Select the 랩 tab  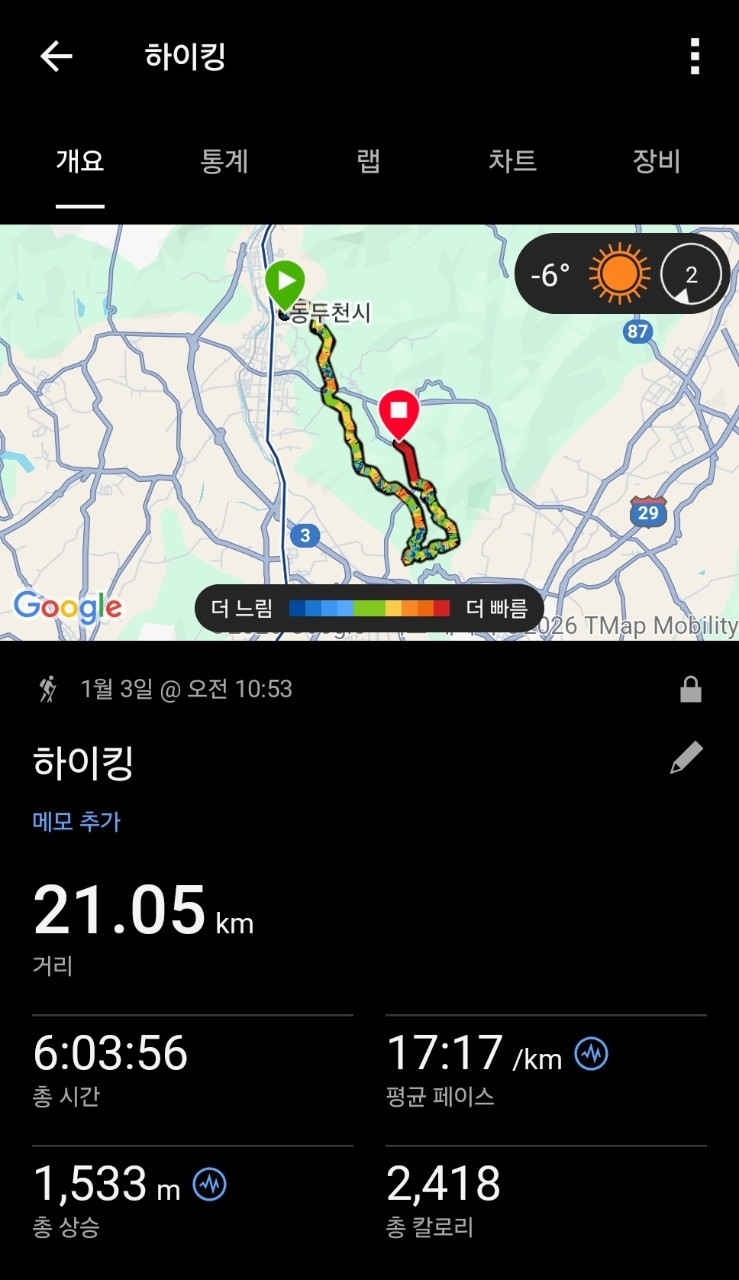368,162
